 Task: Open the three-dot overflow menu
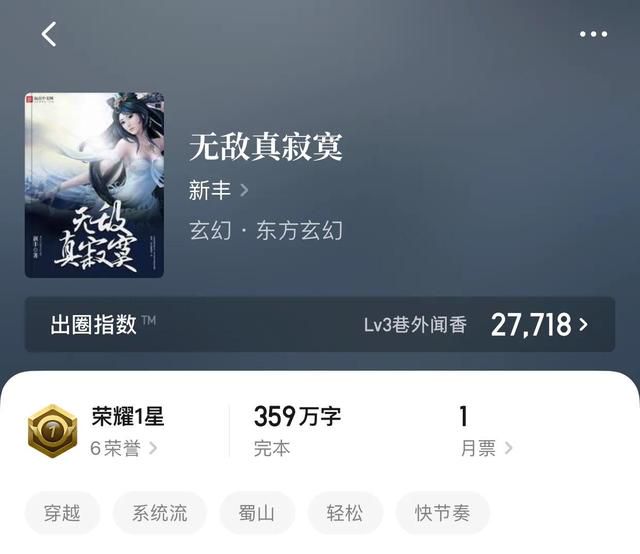(593, 34)
